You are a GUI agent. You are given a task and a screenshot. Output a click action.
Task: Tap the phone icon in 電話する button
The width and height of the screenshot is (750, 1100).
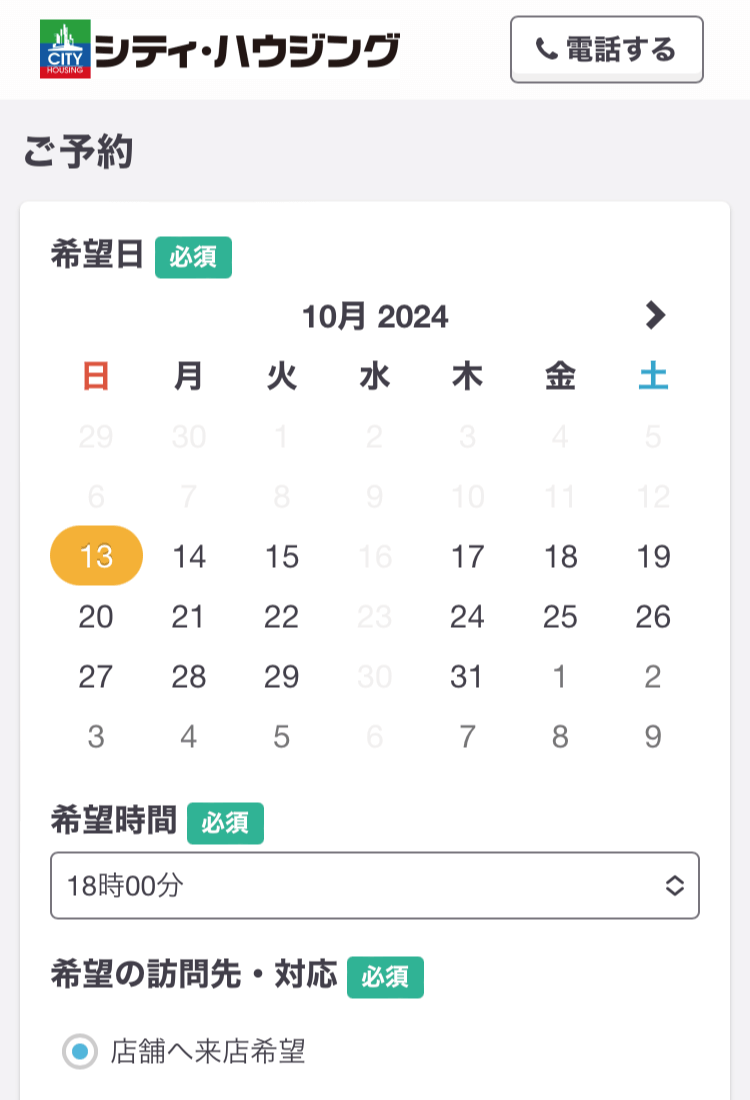548,49
